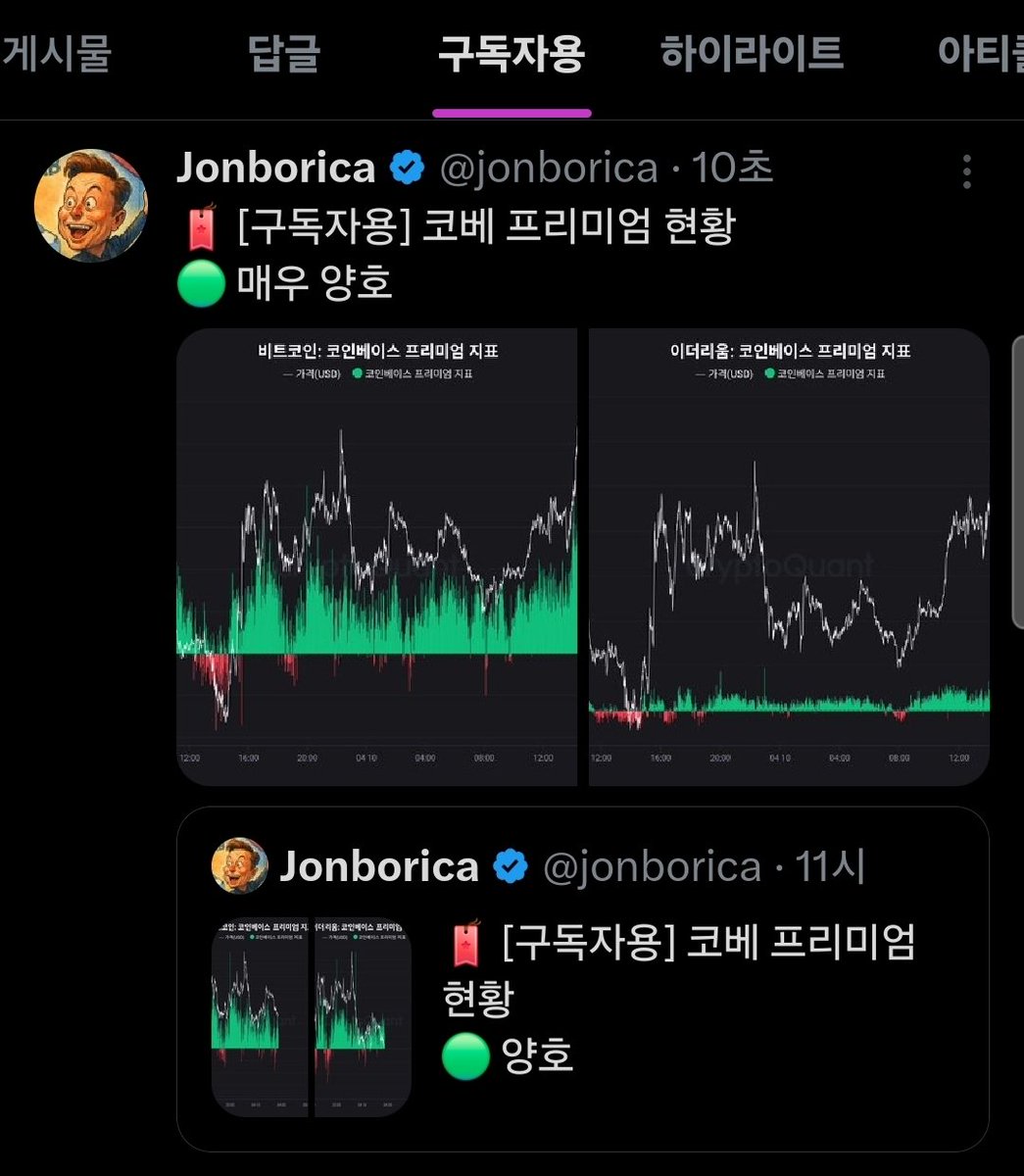Open Jonborica's large profile avatar
Screen dimensions: 1024x1176
[x=90, y=205]
